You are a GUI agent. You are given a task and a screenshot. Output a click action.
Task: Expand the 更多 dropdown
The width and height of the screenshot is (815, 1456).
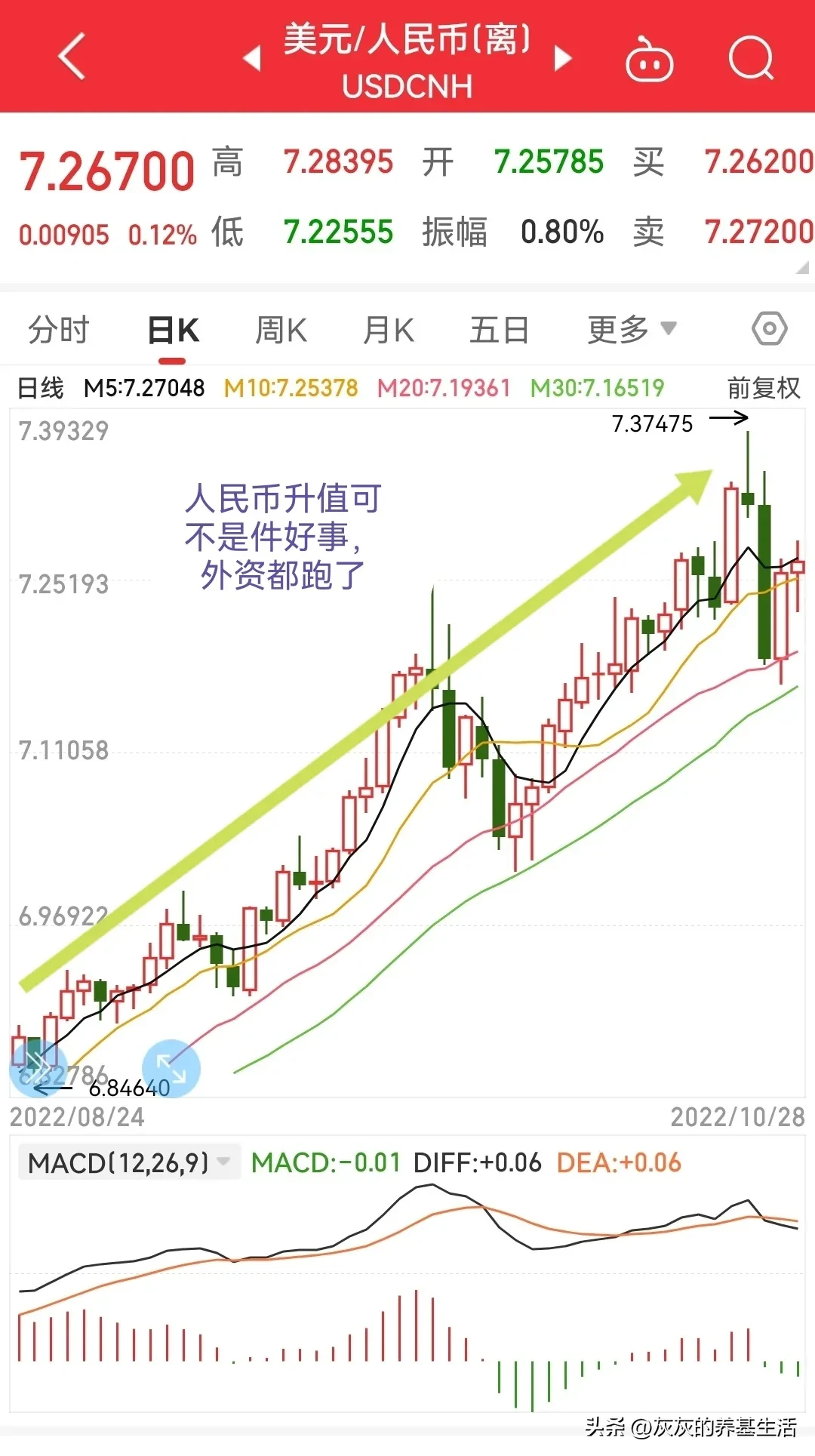point(632,329)
